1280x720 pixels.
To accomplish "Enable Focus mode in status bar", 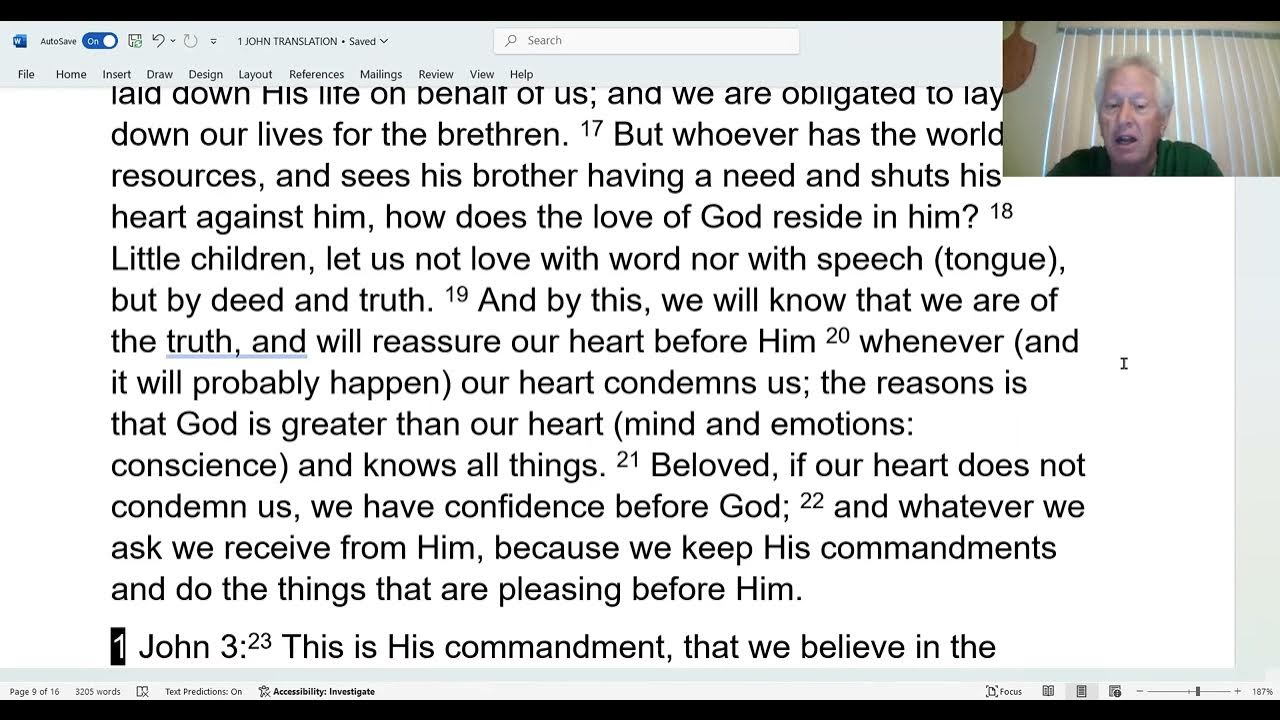I will 1004,691.
